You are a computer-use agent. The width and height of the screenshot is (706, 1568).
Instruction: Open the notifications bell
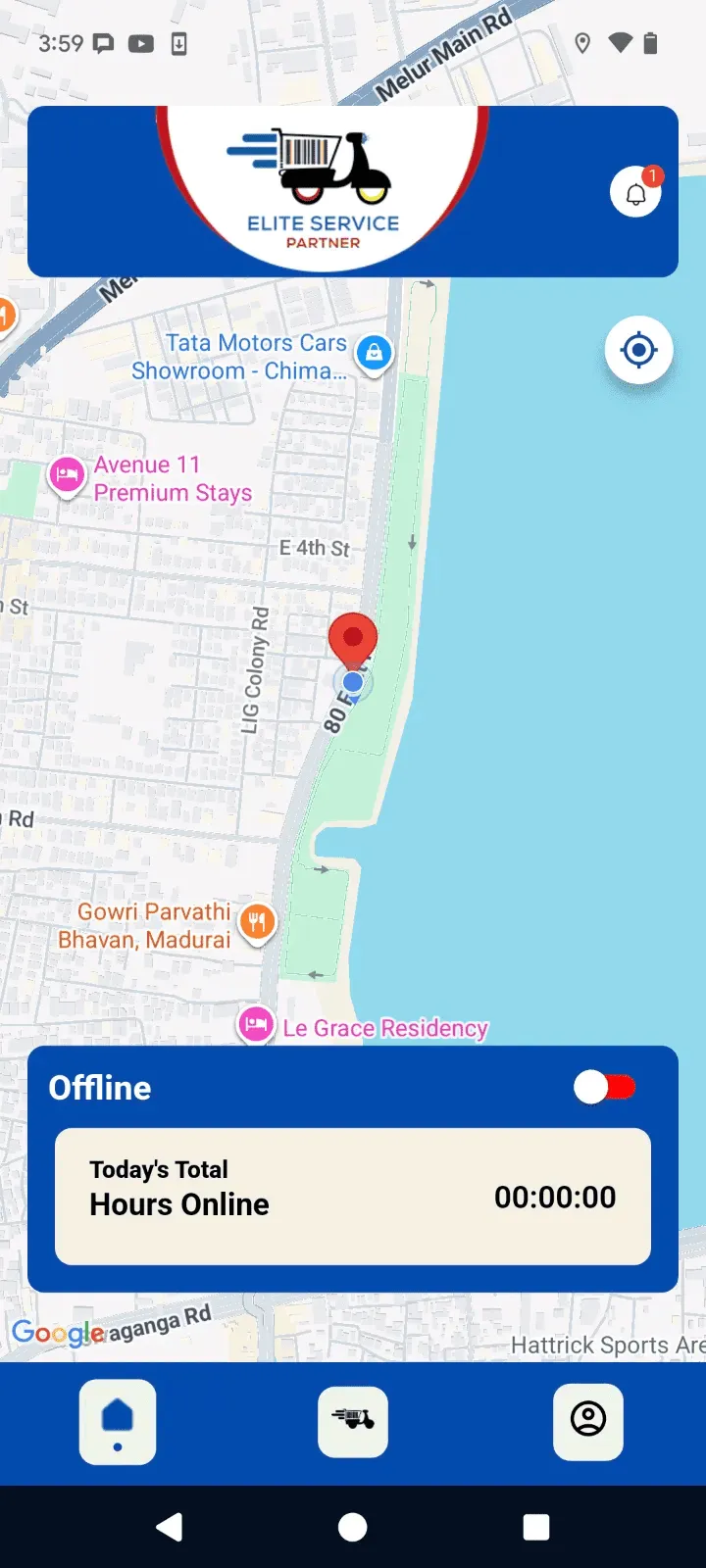coord(635,193)
